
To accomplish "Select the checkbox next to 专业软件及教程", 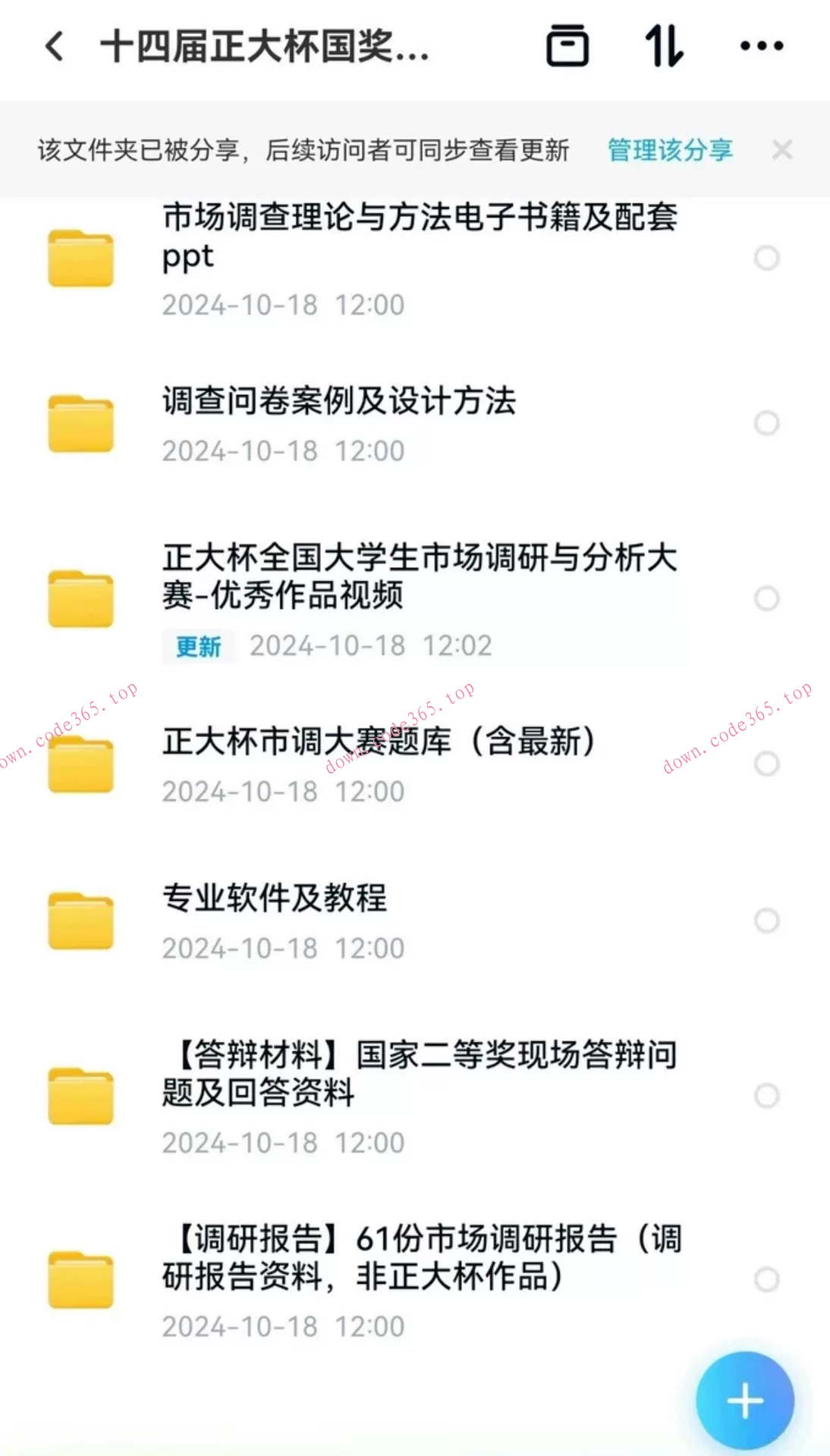I will [766, 919].
